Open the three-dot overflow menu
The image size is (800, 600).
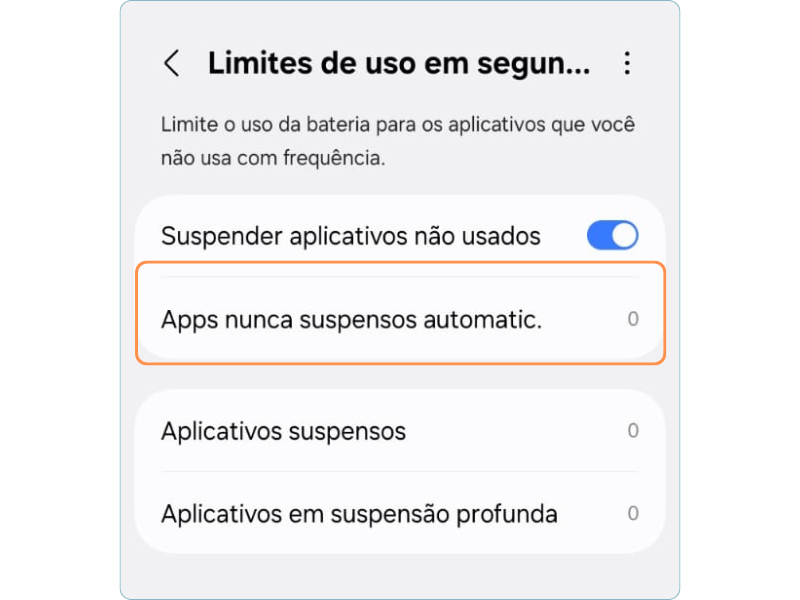pyautogui.click(x=627, y=64)
